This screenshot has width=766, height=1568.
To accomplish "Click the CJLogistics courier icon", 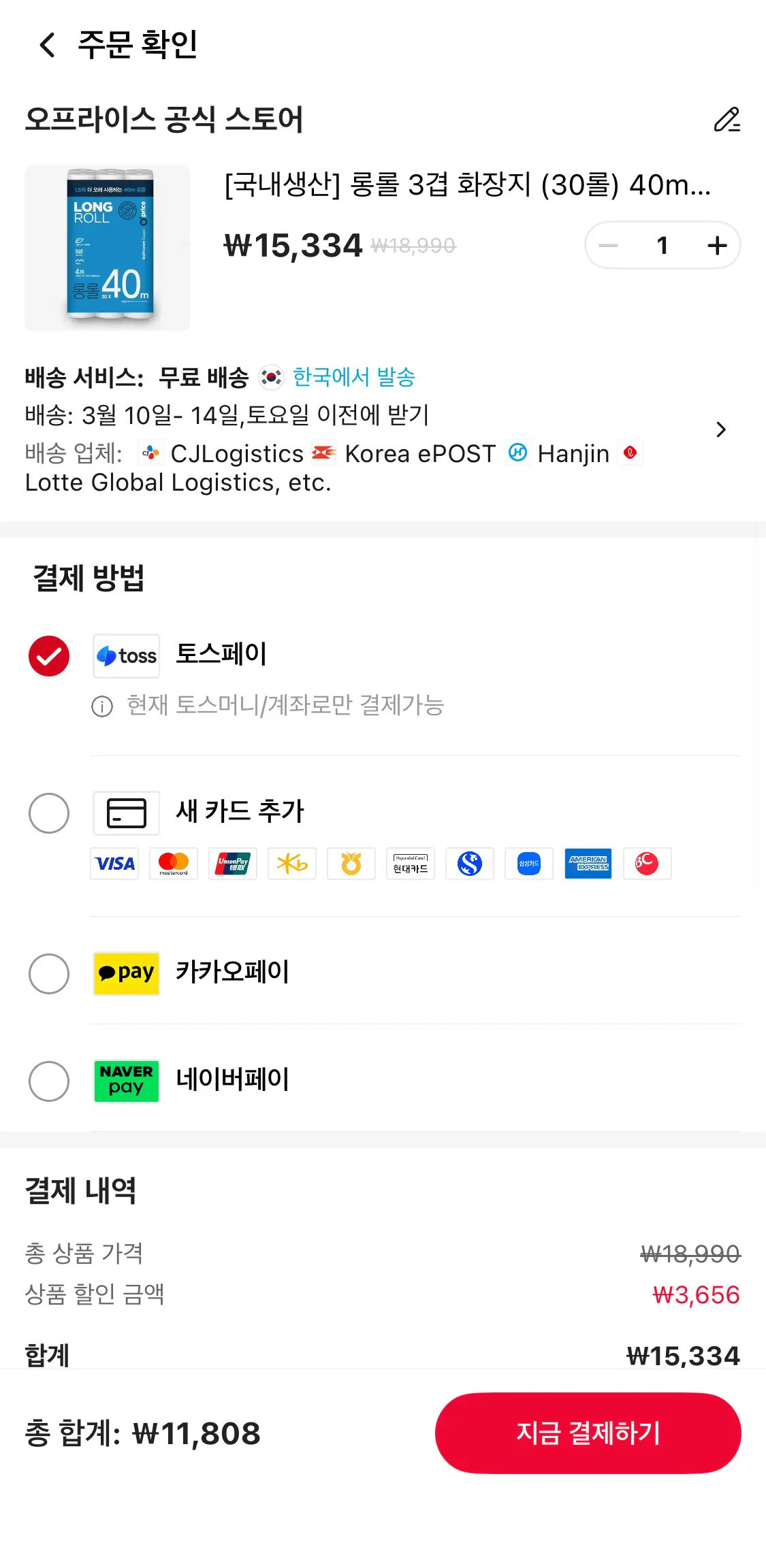I will pos(150,453).
